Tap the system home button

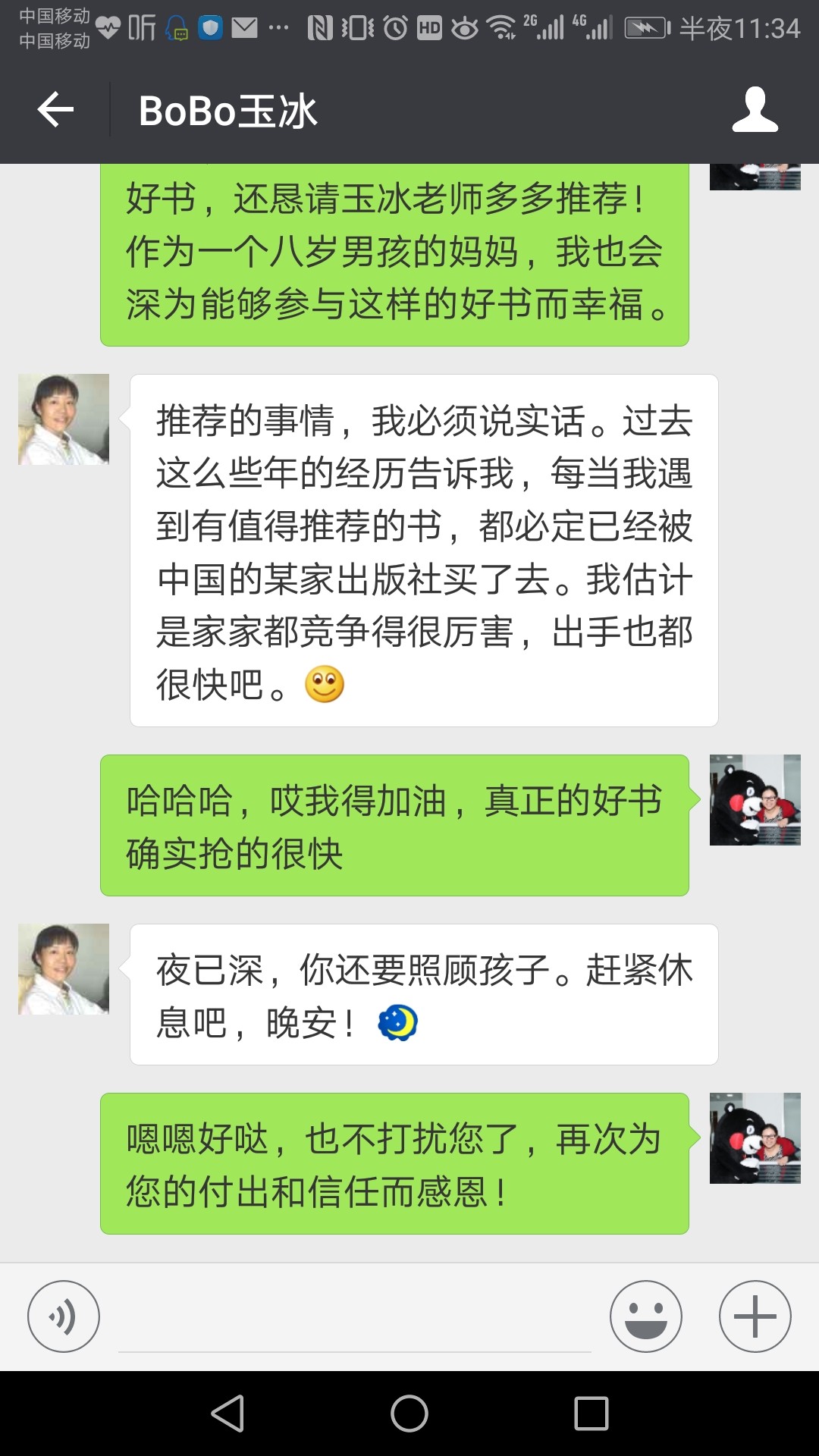(x=409, y=1414)
